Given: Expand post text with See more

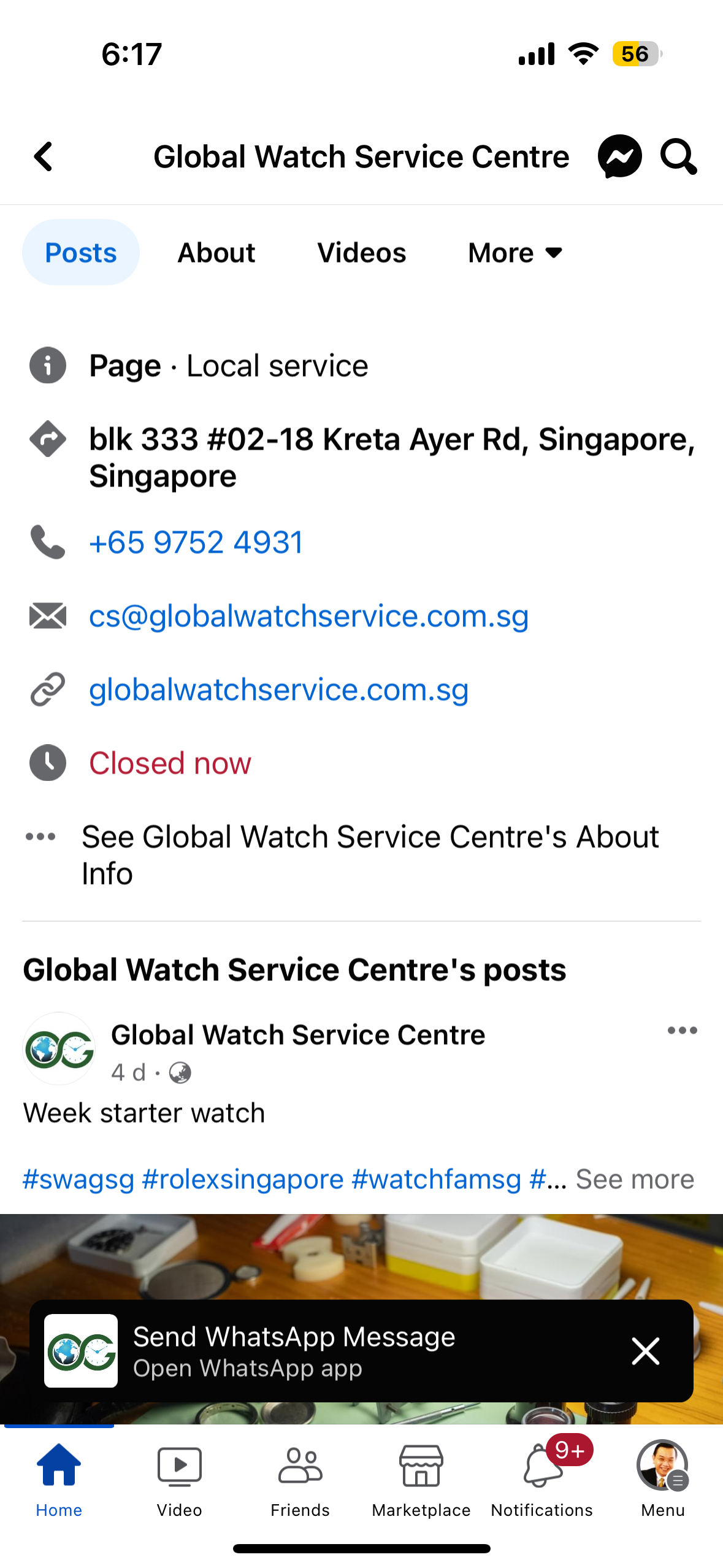Looking at the screenshot, I should point(635,1179).
